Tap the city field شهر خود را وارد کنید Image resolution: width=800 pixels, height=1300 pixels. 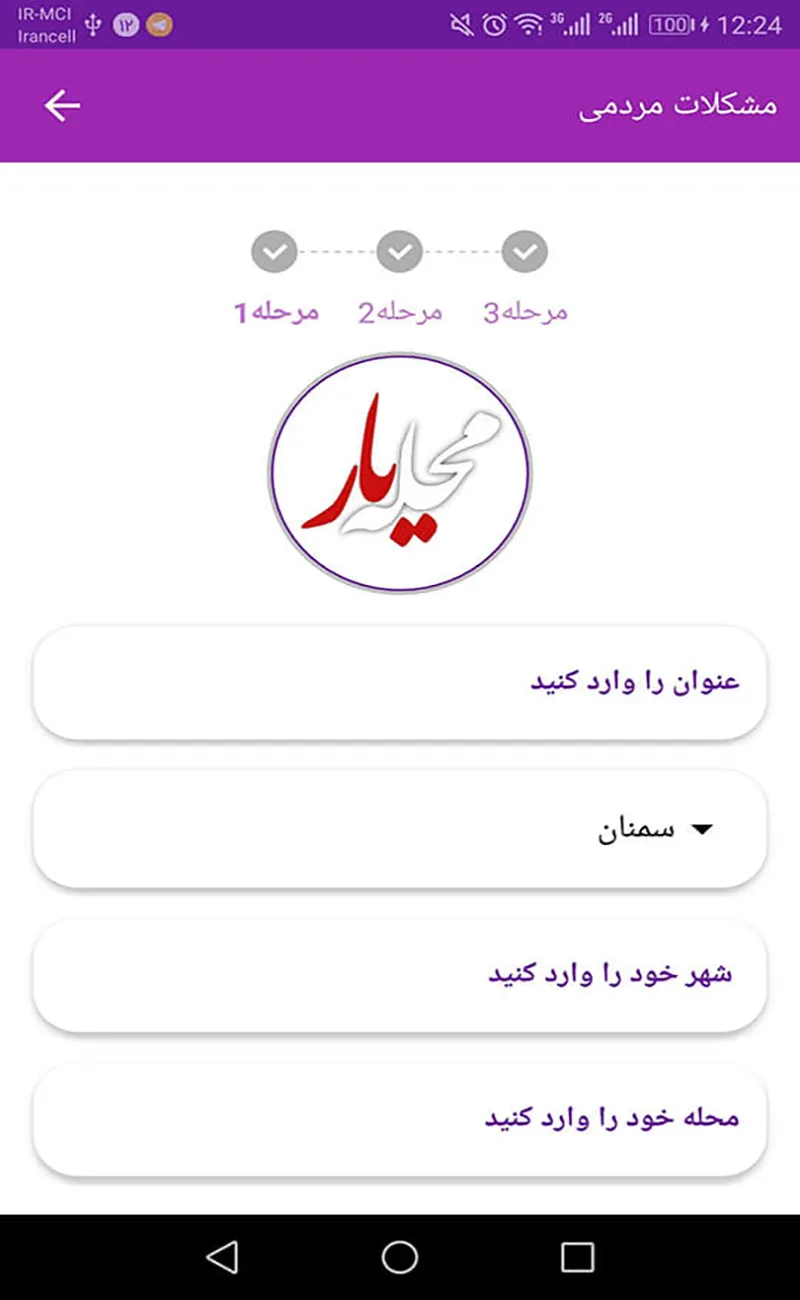[x=400, y=974]
